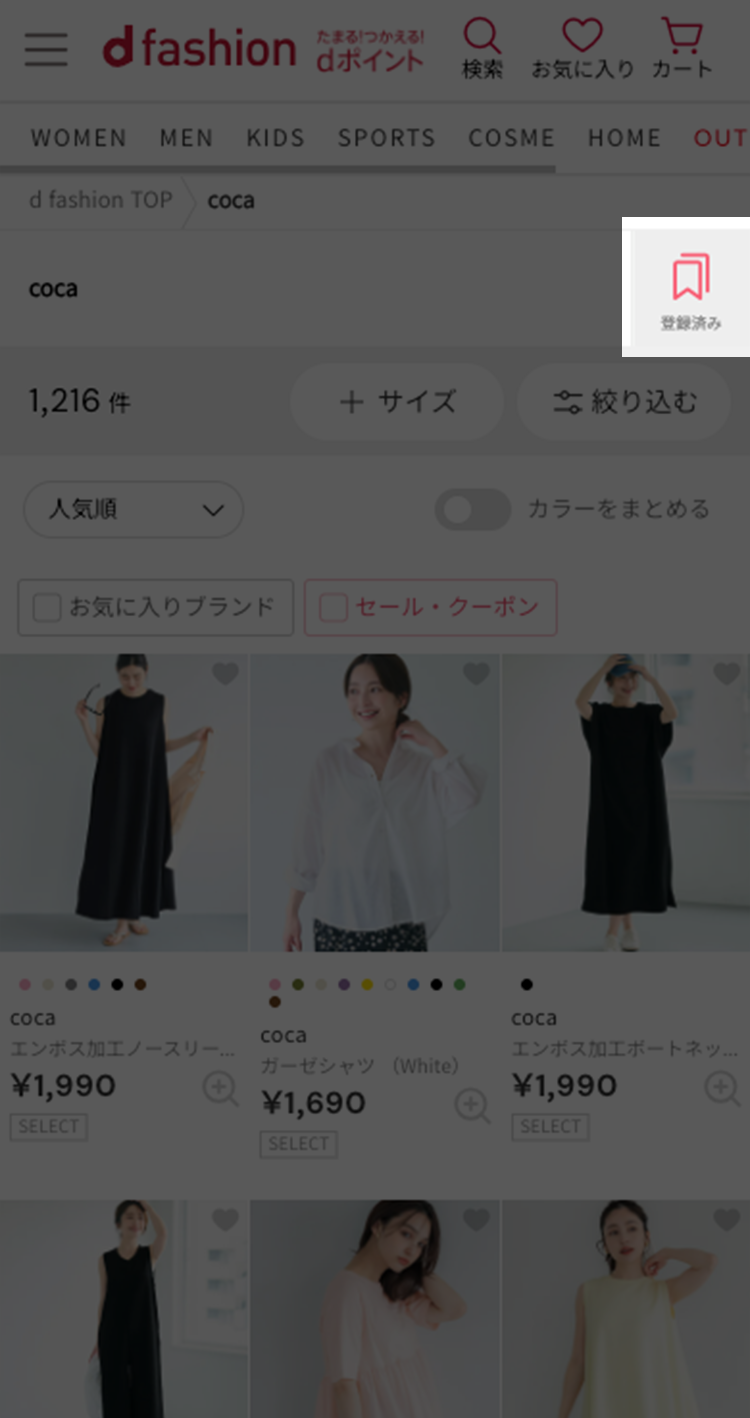Click SELECT on the gauze shirt

coord(298,1144)
